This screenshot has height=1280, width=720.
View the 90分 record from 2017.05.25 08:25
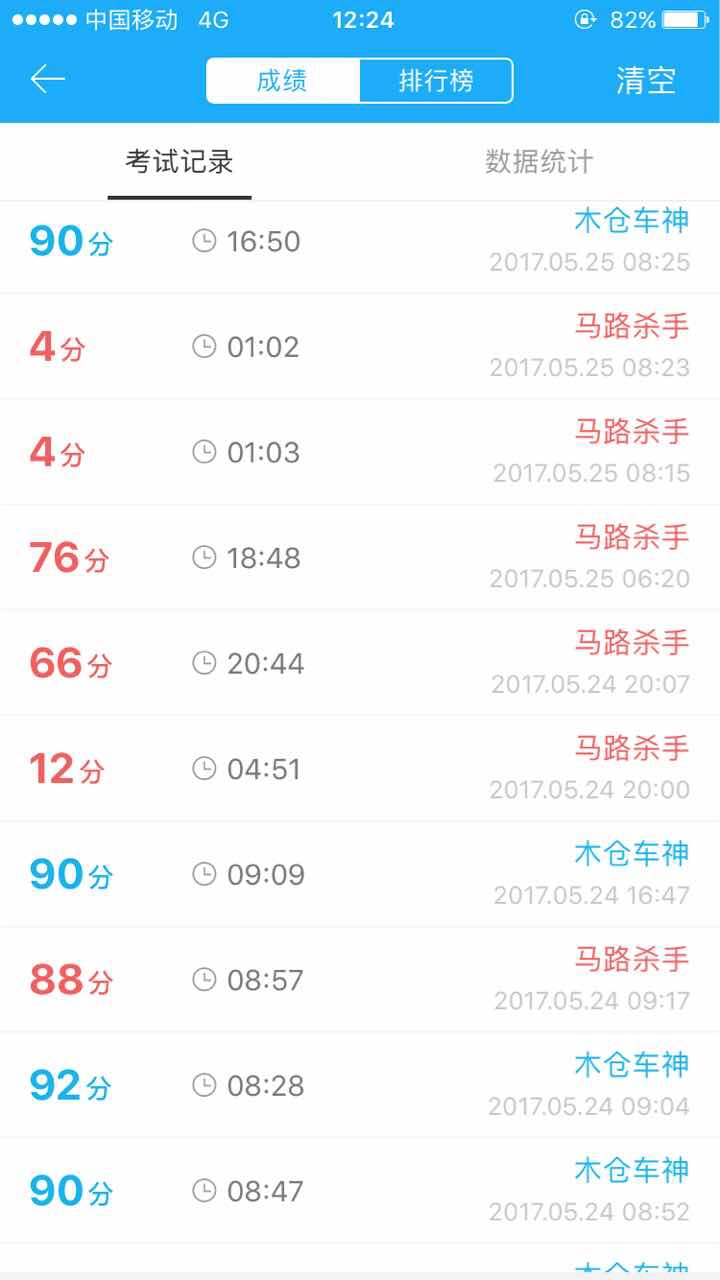coord(360,246)
